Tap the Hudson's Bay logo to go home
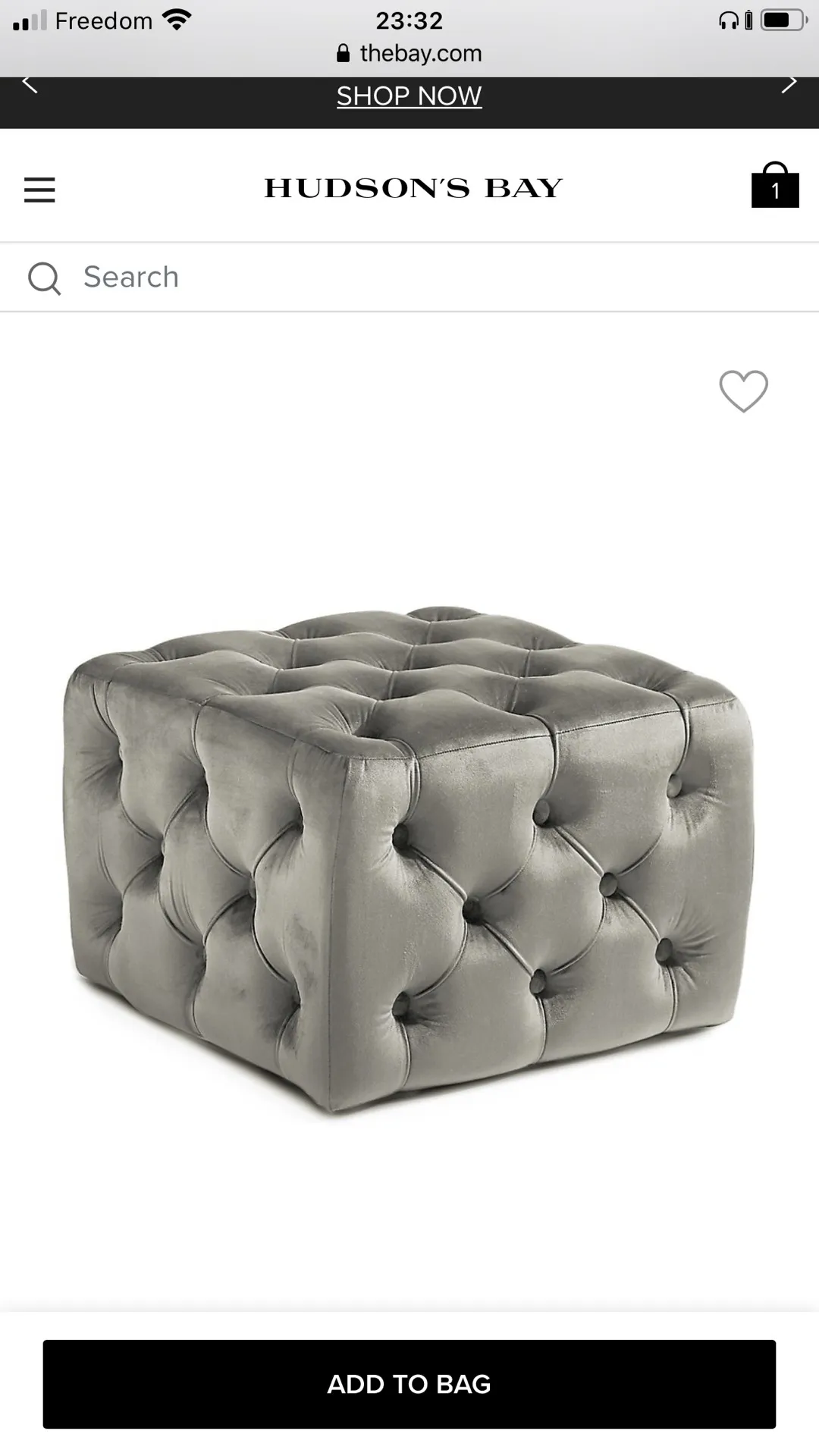 click(x=413, y=188)
